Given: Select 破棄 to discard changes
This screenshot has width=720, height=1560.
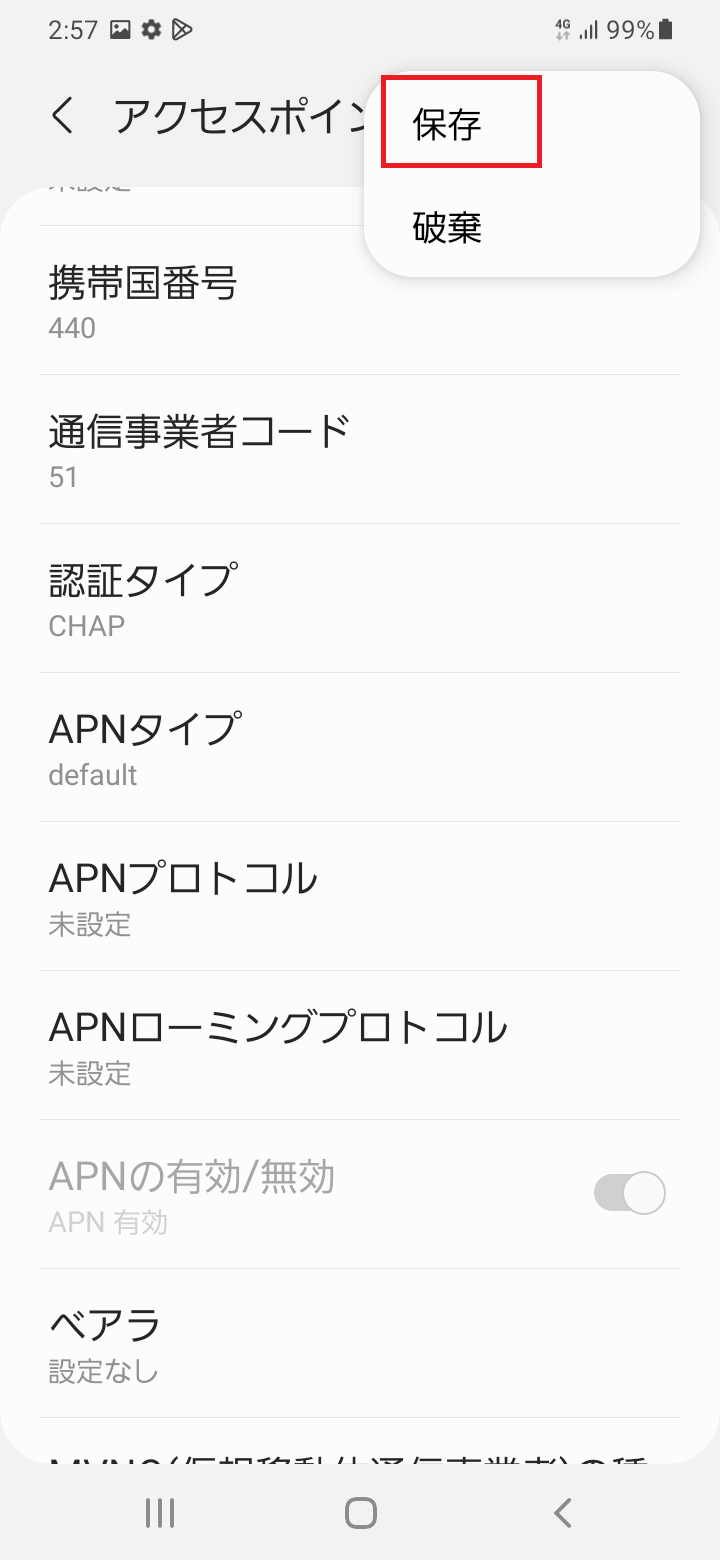Looking at the screenshot, I should [x=444, y=228].
